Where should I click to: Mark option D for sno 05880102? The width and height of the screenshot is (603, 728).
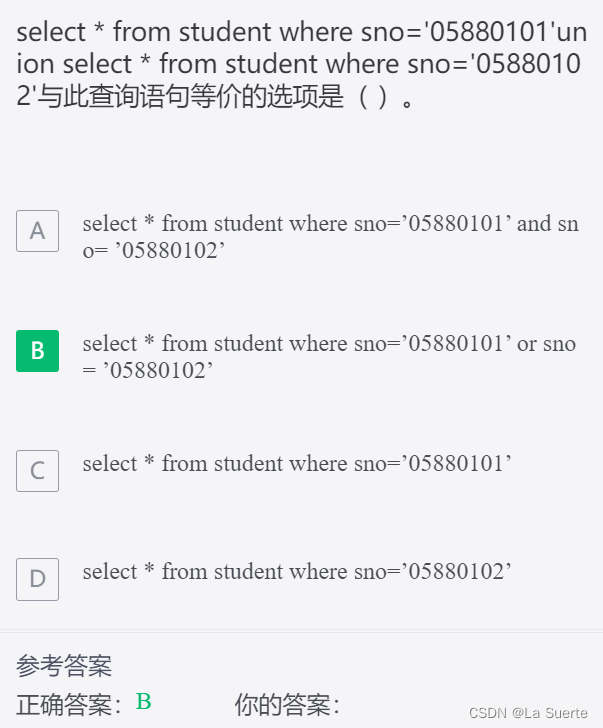(37, 579)
